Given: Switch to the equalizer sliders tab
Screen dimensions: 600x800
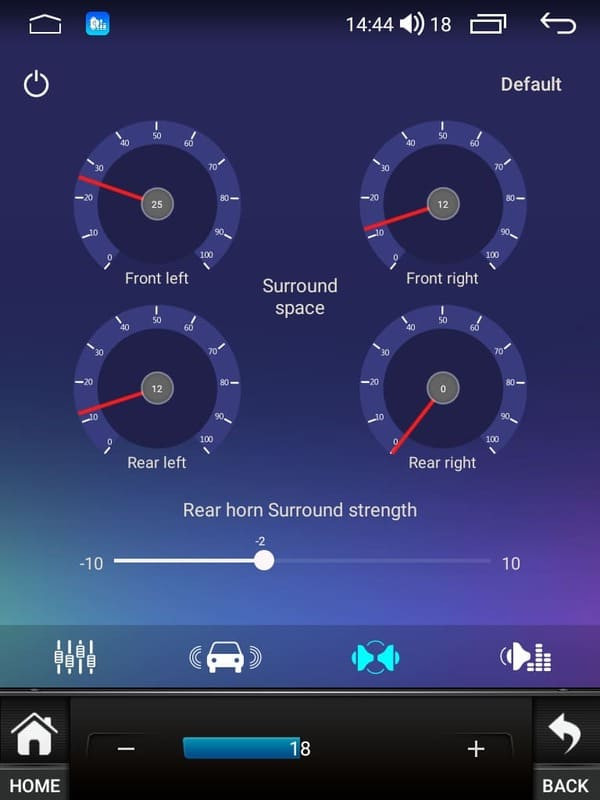Looking at the screenshot, I should tap(75, 656).
